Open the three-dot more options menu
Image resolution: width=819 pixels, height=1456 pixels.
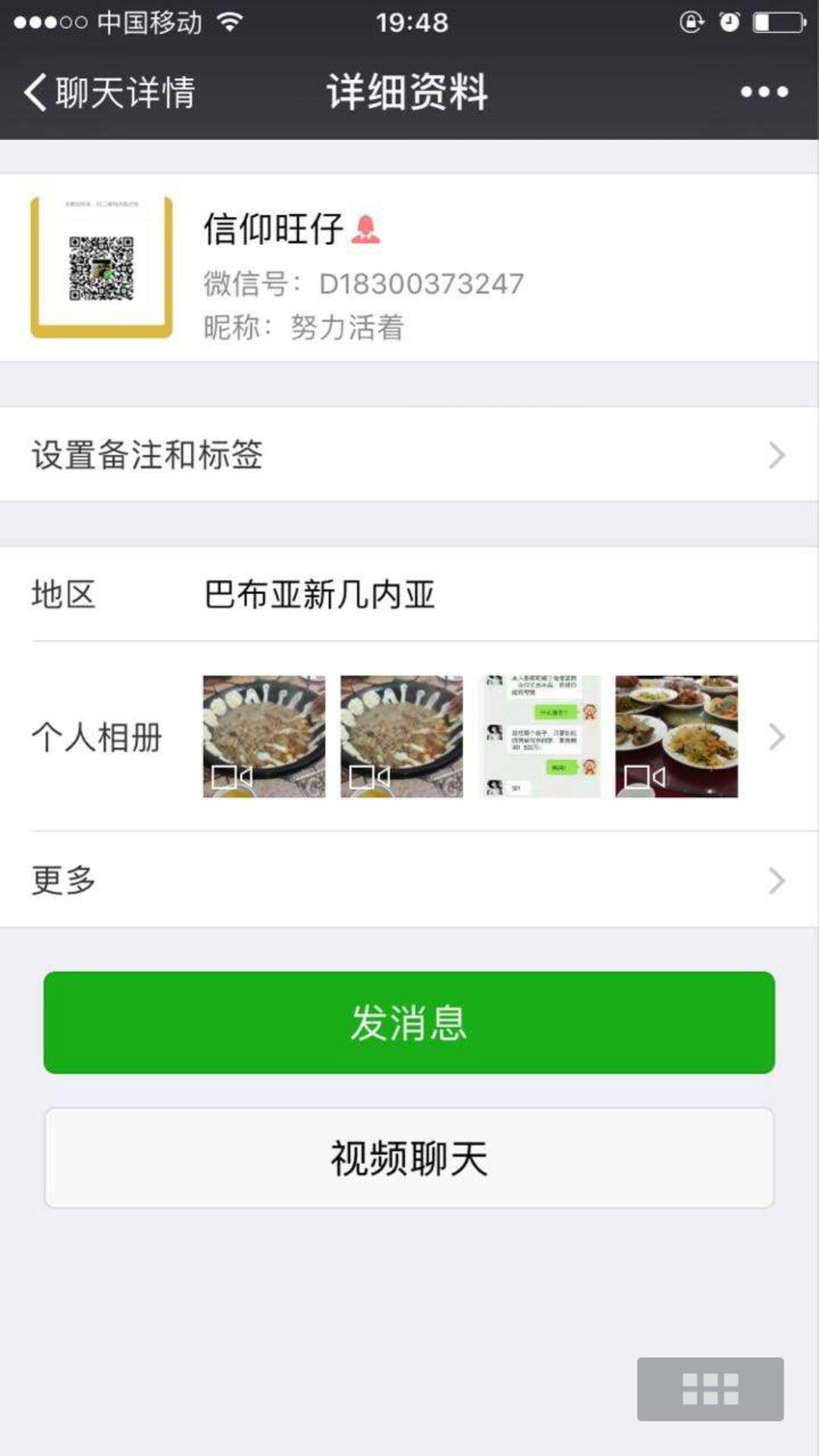[x=764, y=93]
